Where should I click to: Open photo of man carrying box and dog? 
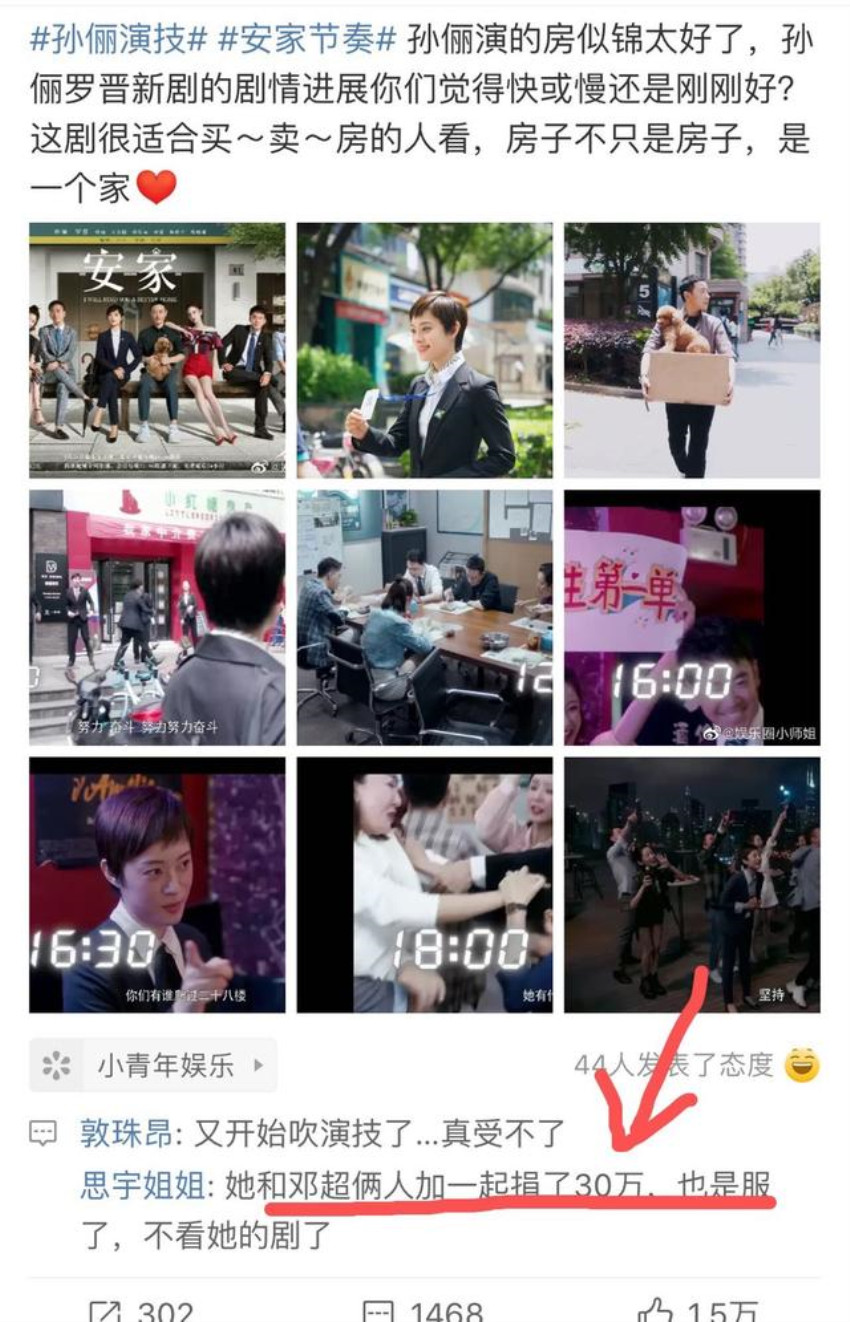point(692,350)
